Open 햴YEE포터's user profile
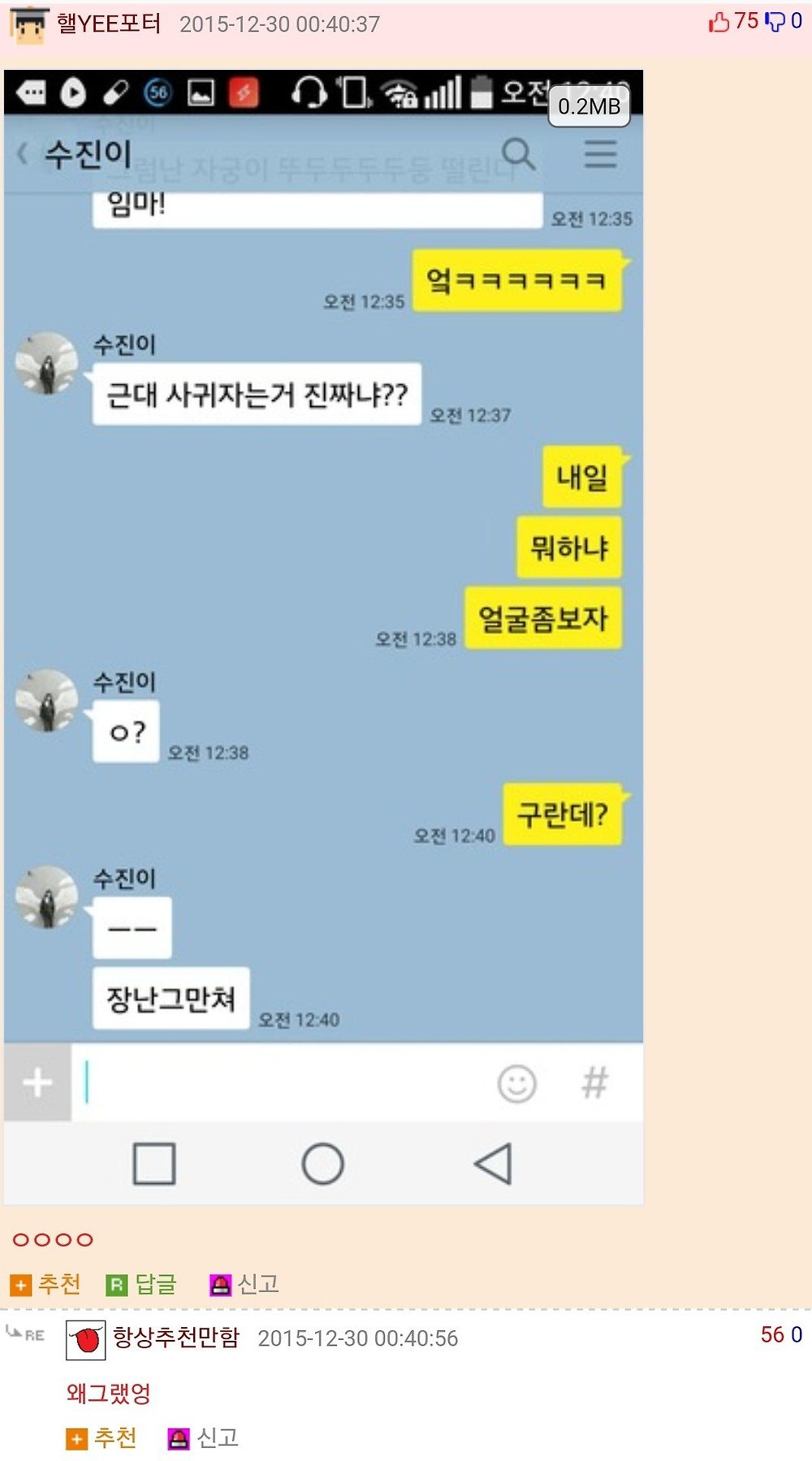812x1461 pixels. click(x=108, y=24)
